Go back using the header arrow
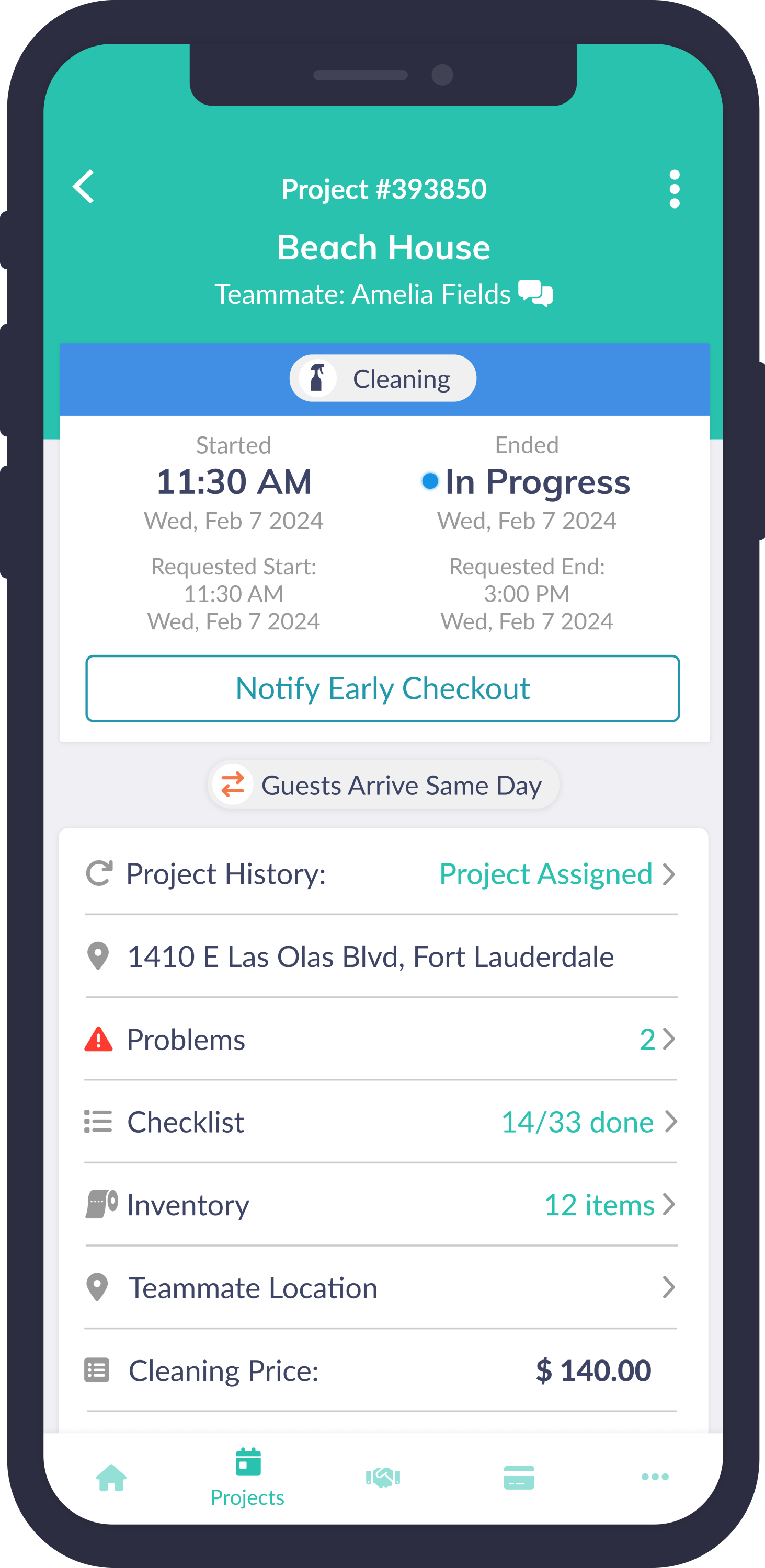 point(84,186)
